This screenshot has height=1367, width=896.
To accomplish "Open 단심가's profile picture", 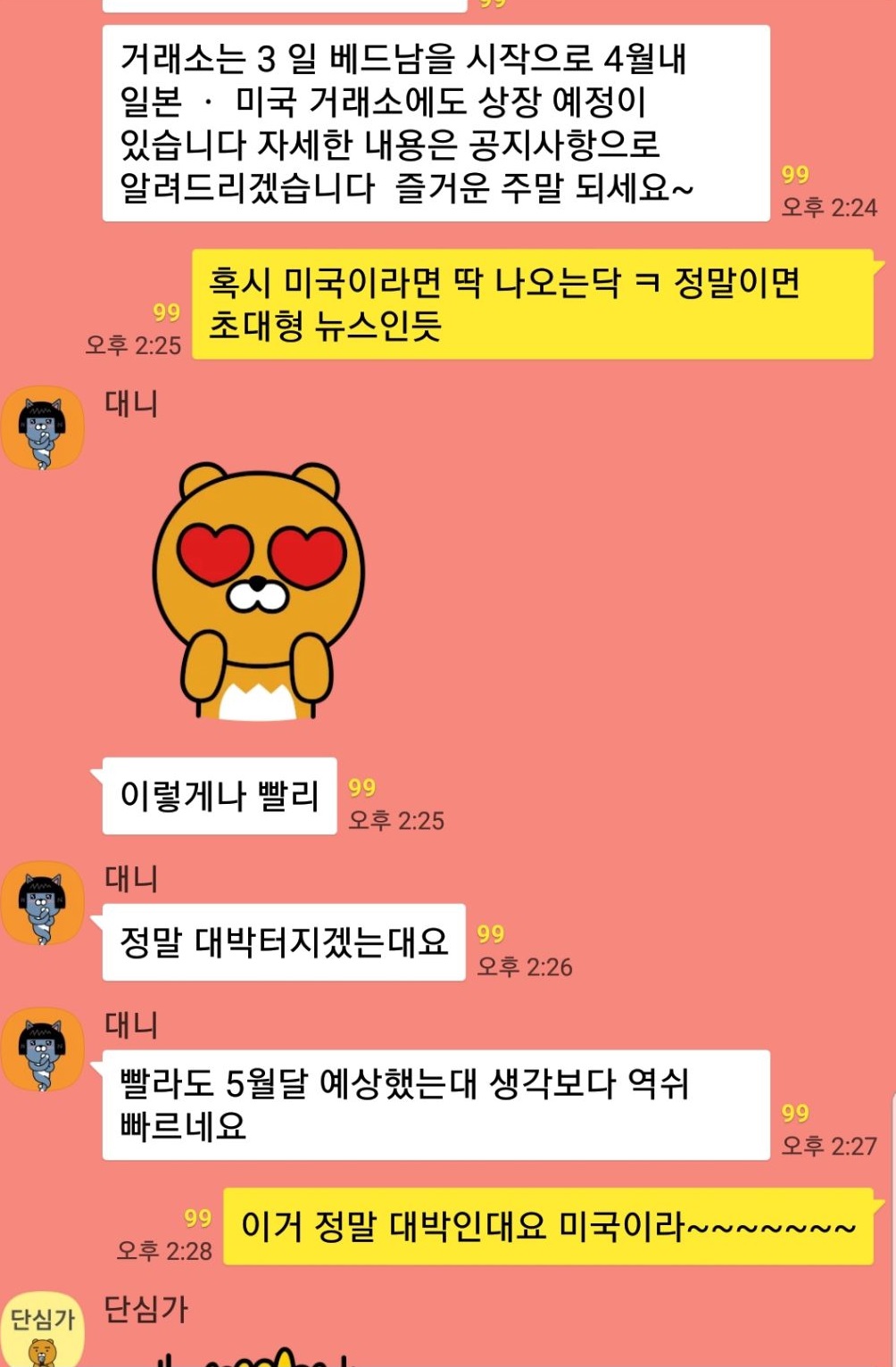I will coord(42,1330).
